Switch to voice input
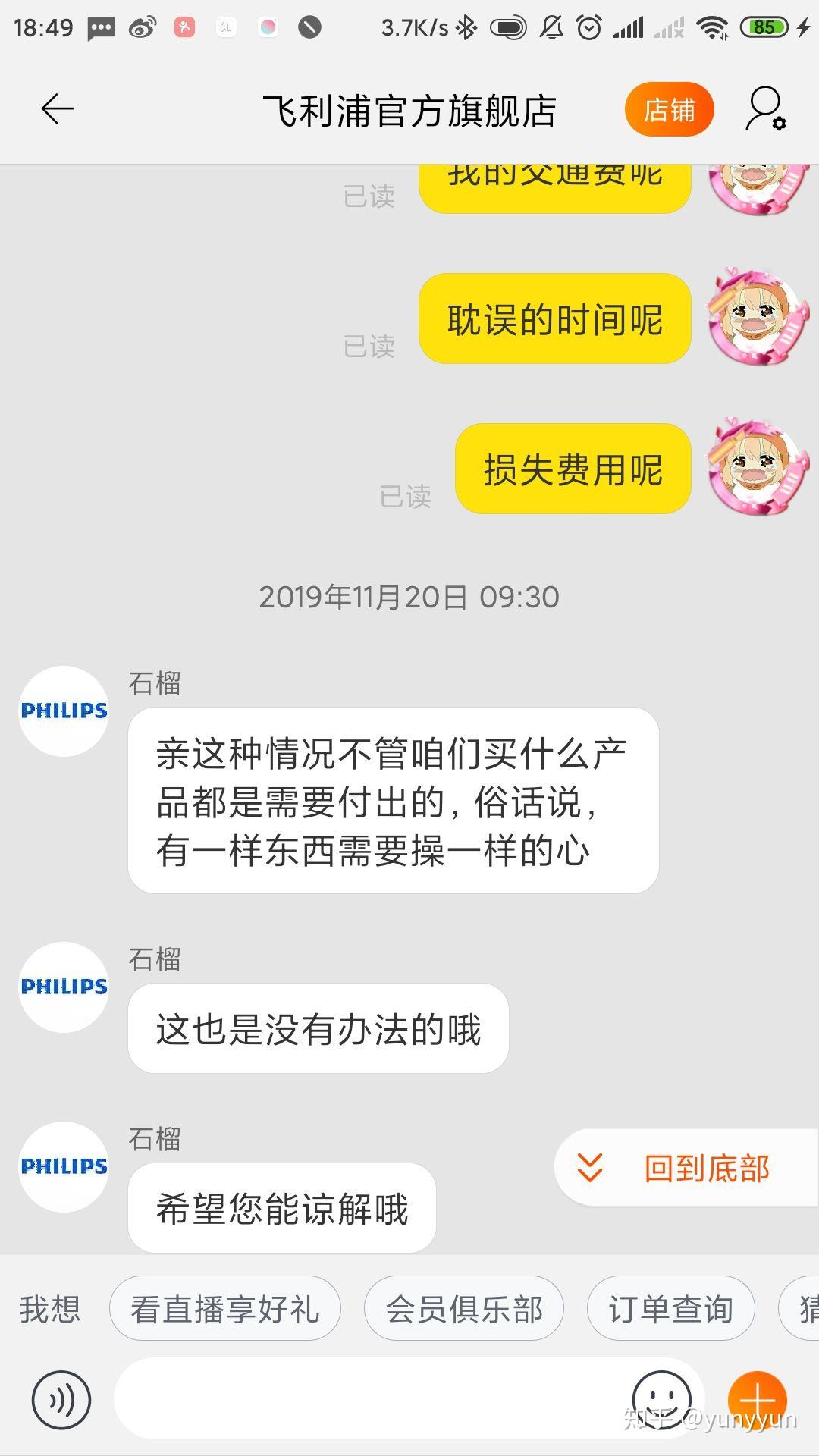Image resolution: width=819 pixels, height=1456 pixels. tap(61, 1400)
